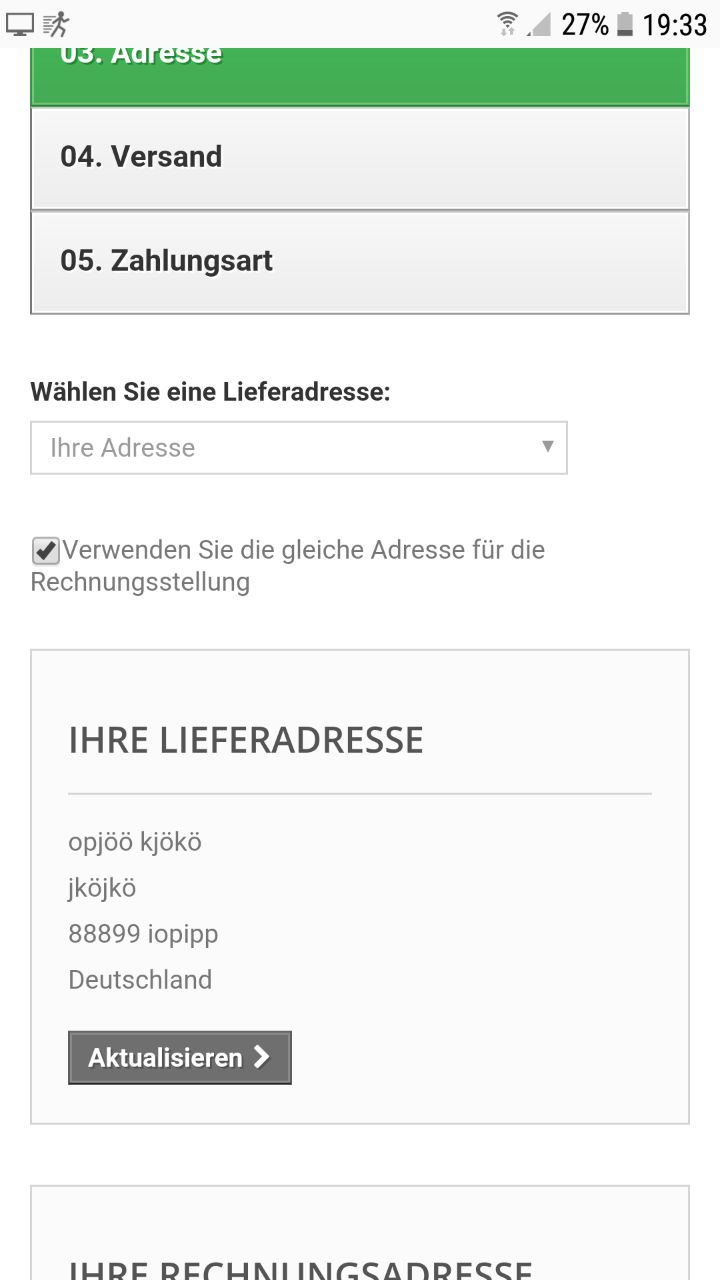Viewport: 720px width, 1280px height.
Task: Expand the Lieferadresse dropdown
Action: point(298,448)
